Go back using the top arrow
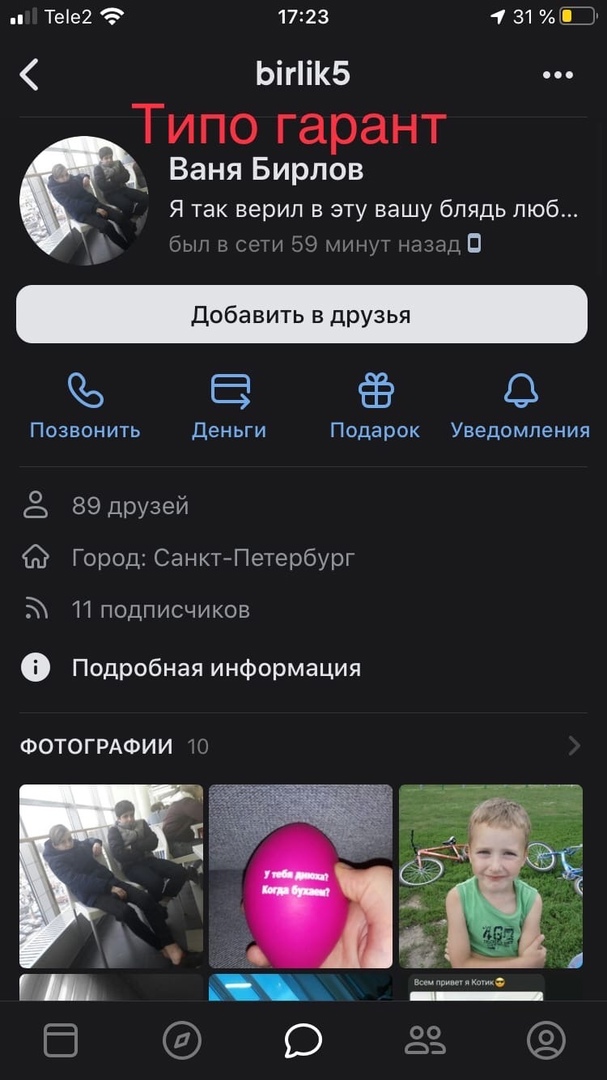 point(30,75)
